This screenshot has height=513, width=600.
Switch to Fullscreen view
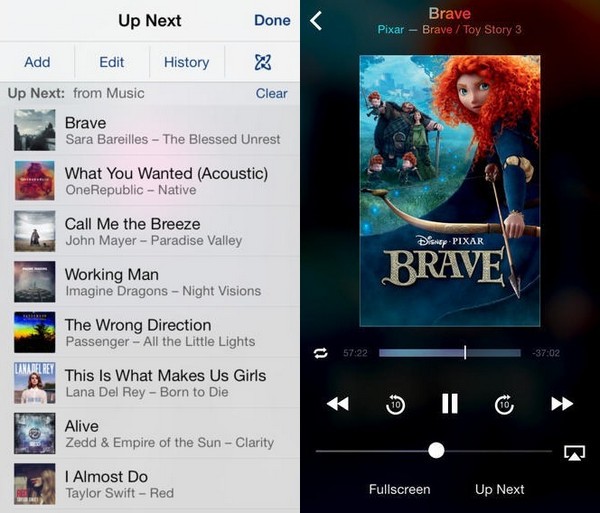point(399,489)
